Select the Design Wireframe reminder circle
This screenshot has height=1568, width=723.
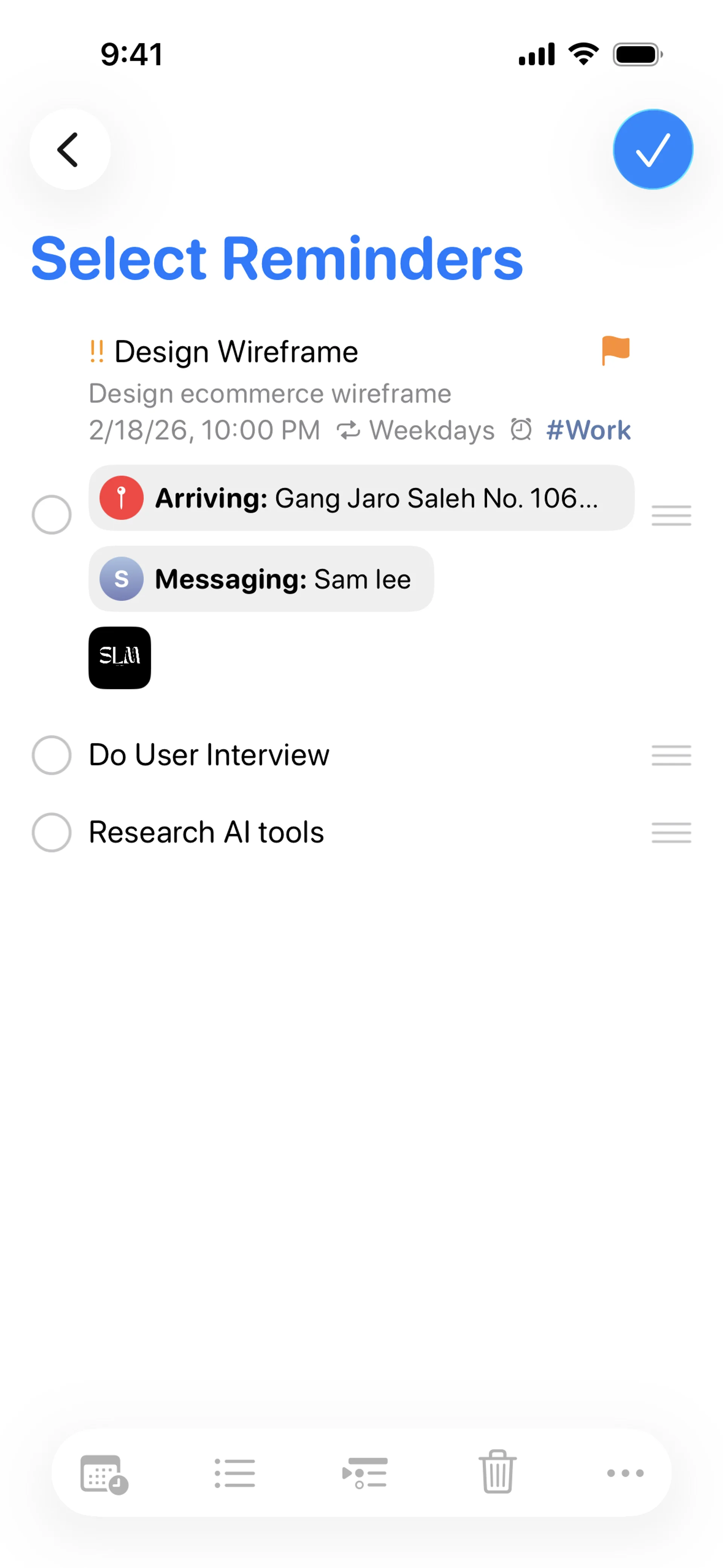point(52,515)
